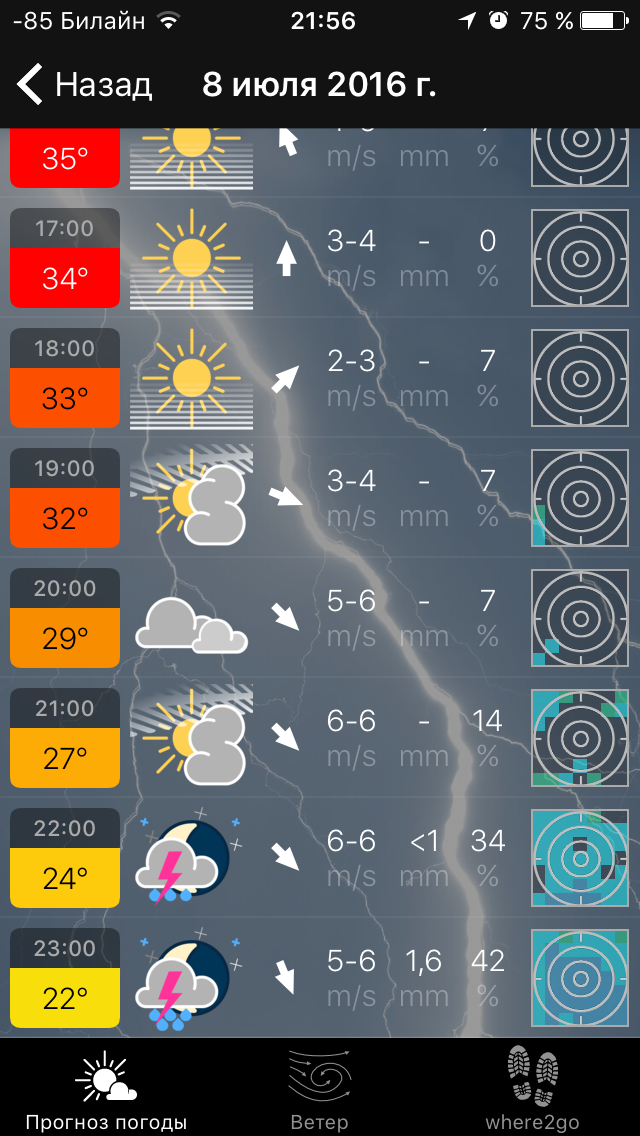Open the where2go tab
640x1136 pixels.
coord(532,1088)
